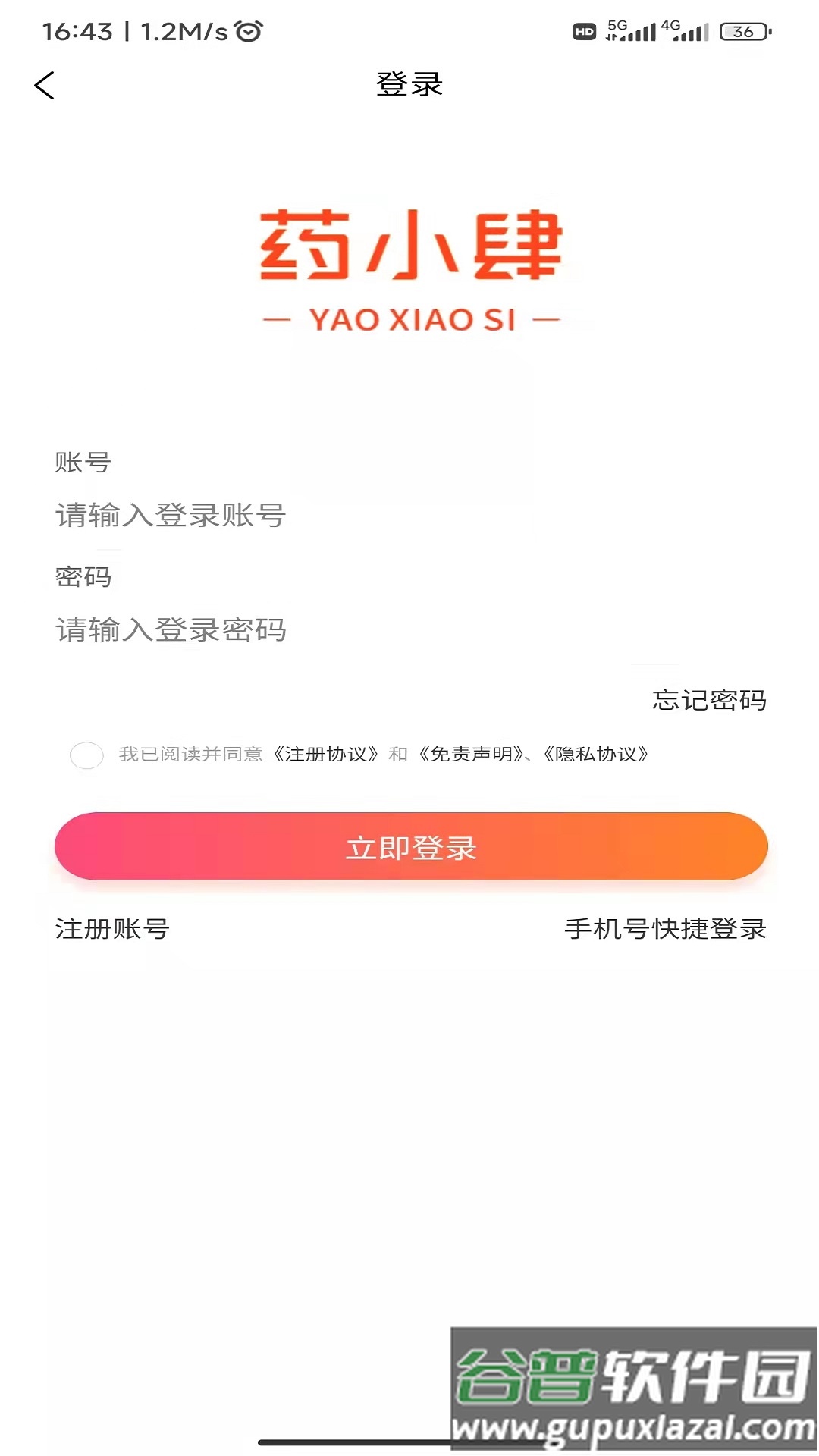Click the back arrow to exit login
Screen dimensions: 819x1456
[45, 85]
